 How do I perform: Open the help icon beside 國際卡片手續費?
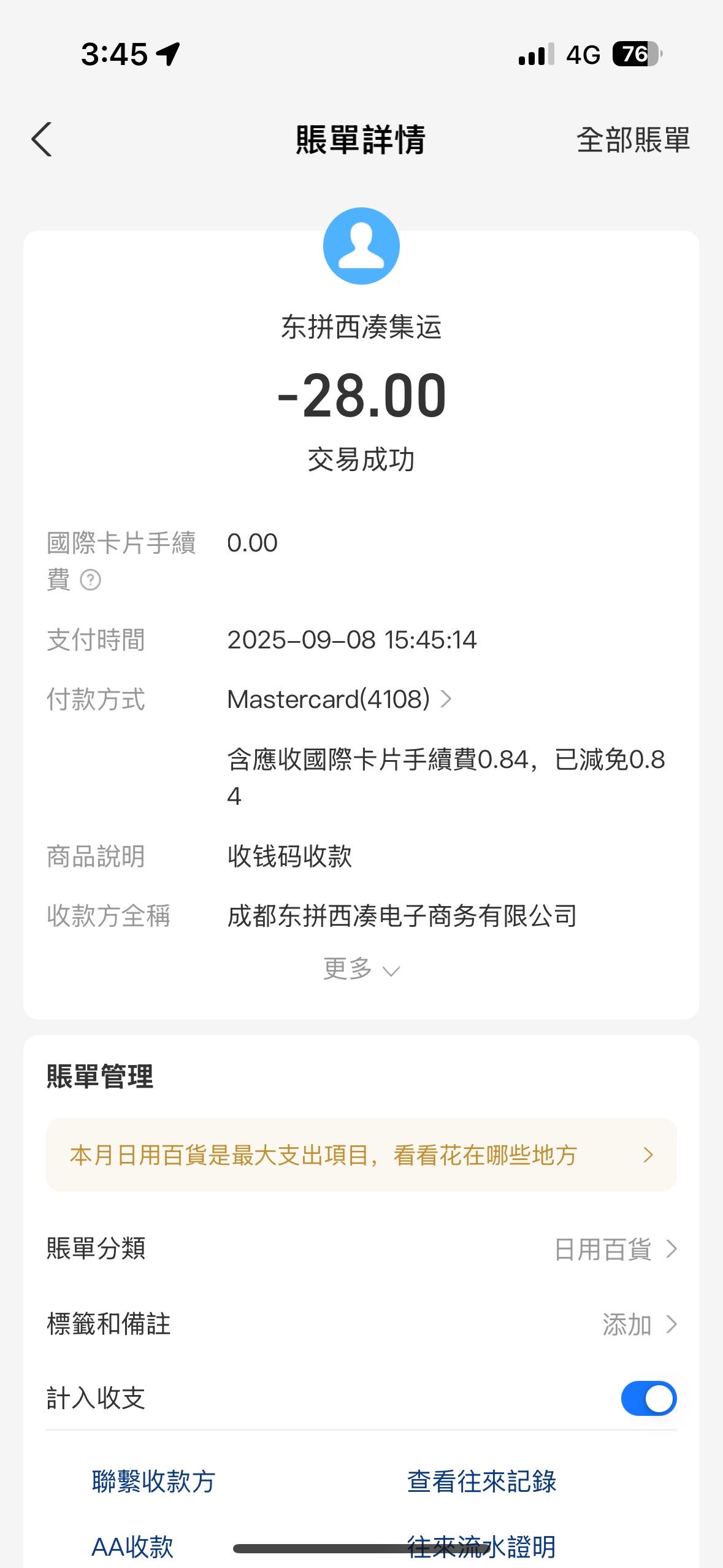(91, 580)
